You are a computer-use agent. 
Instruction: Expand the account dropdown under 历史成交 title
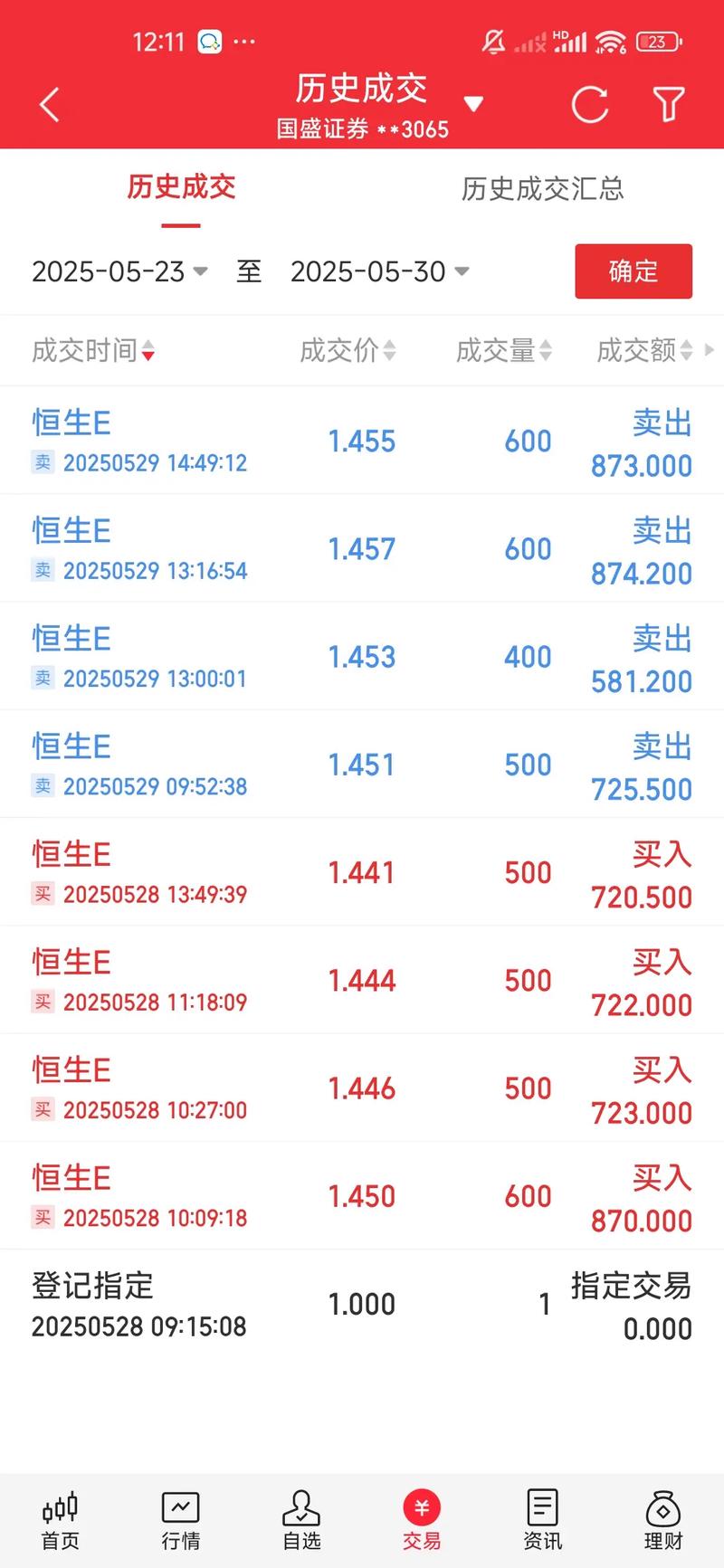click(474, 104)
